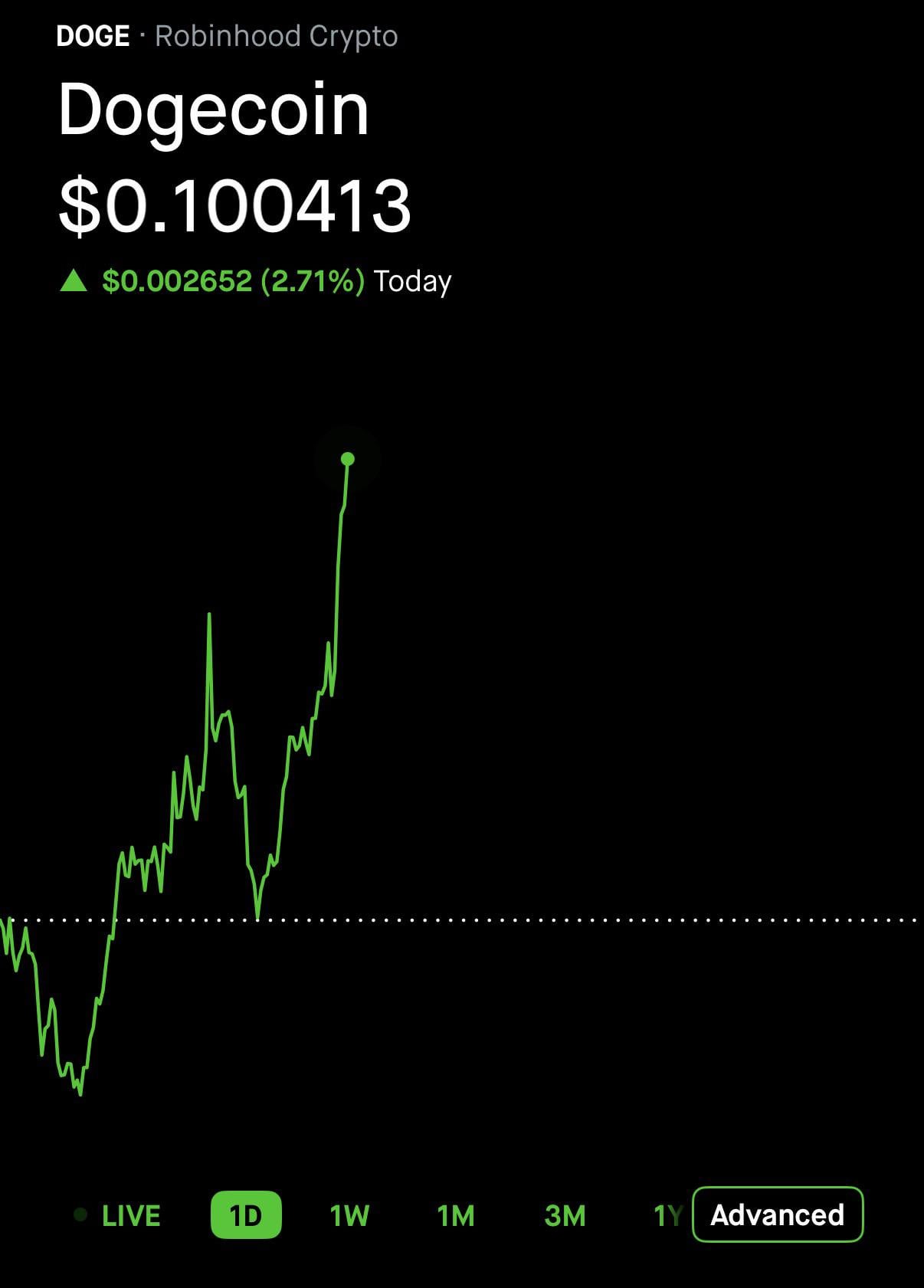This screenshot has width=924, height=1288.
Task: Select the 1D time range
Action: point(246,1215)
